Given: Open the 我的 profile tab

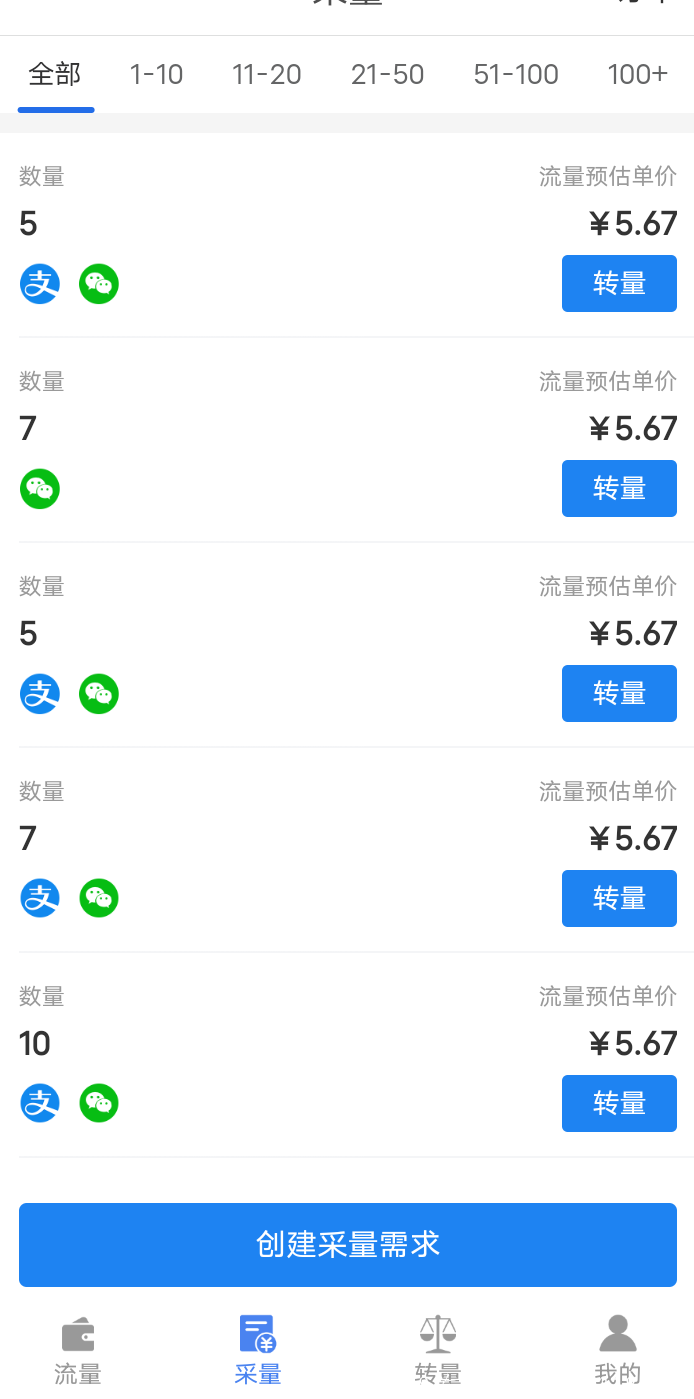Looking at the screenshot, I should [x=618, y=1351].
